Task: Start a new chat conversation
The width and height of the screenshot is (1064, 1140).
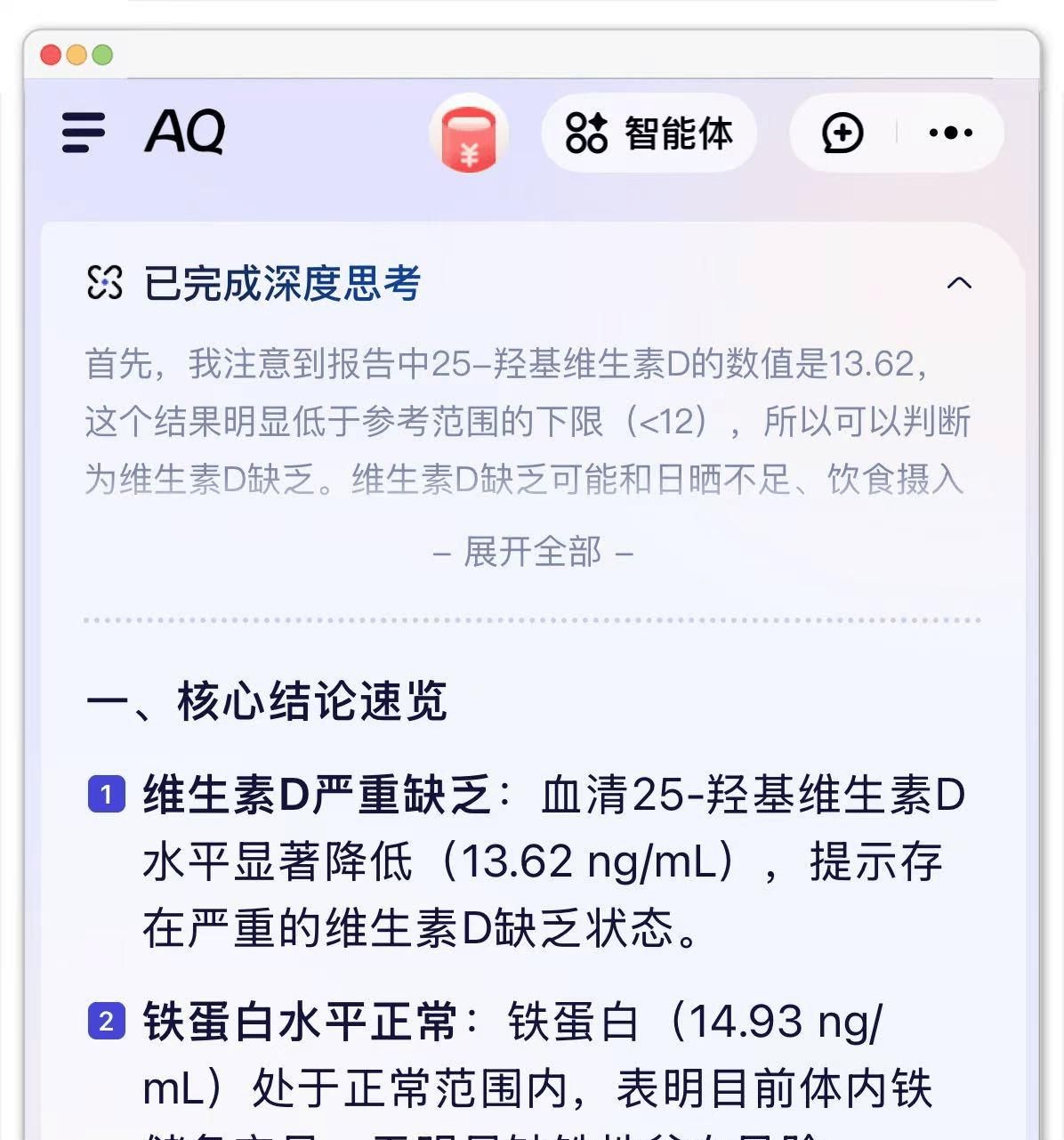Action: point(842,133)
